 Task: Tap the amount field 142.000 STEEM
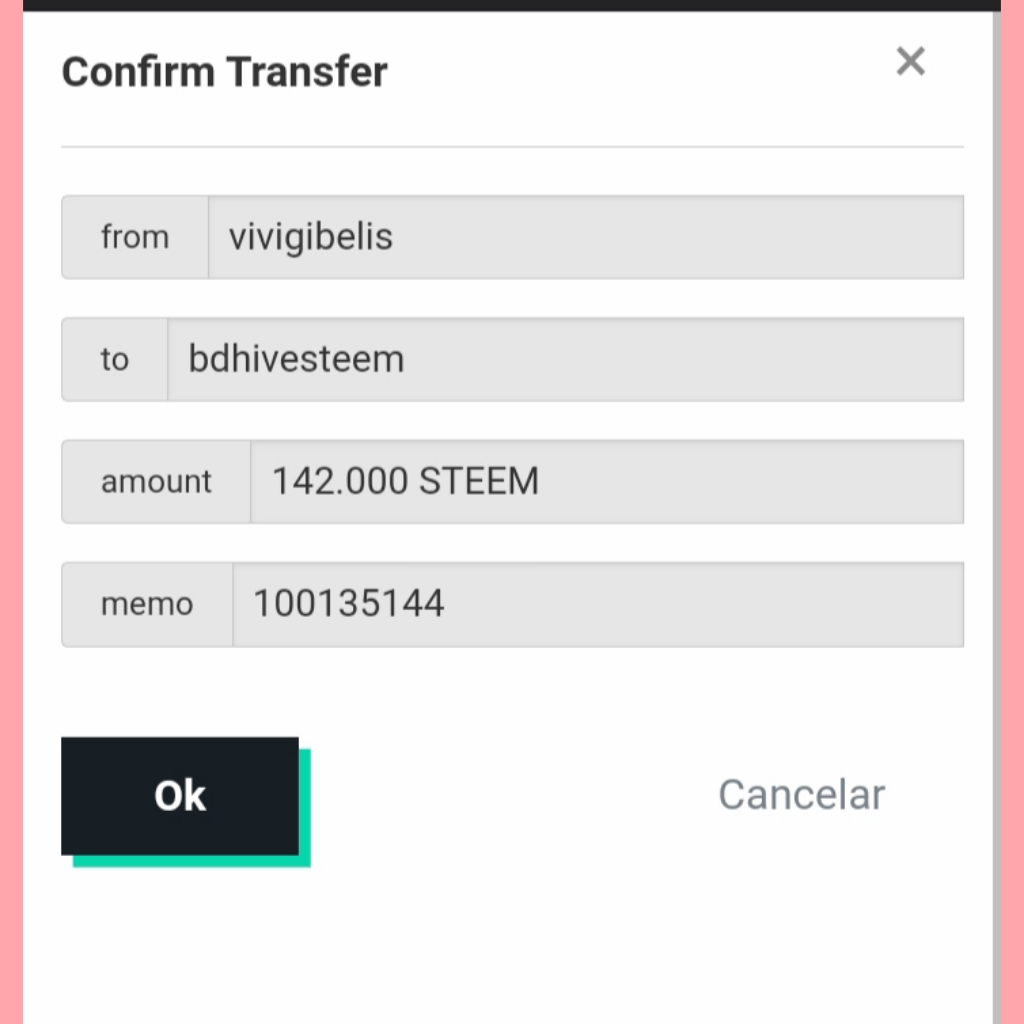click(607, 481)
